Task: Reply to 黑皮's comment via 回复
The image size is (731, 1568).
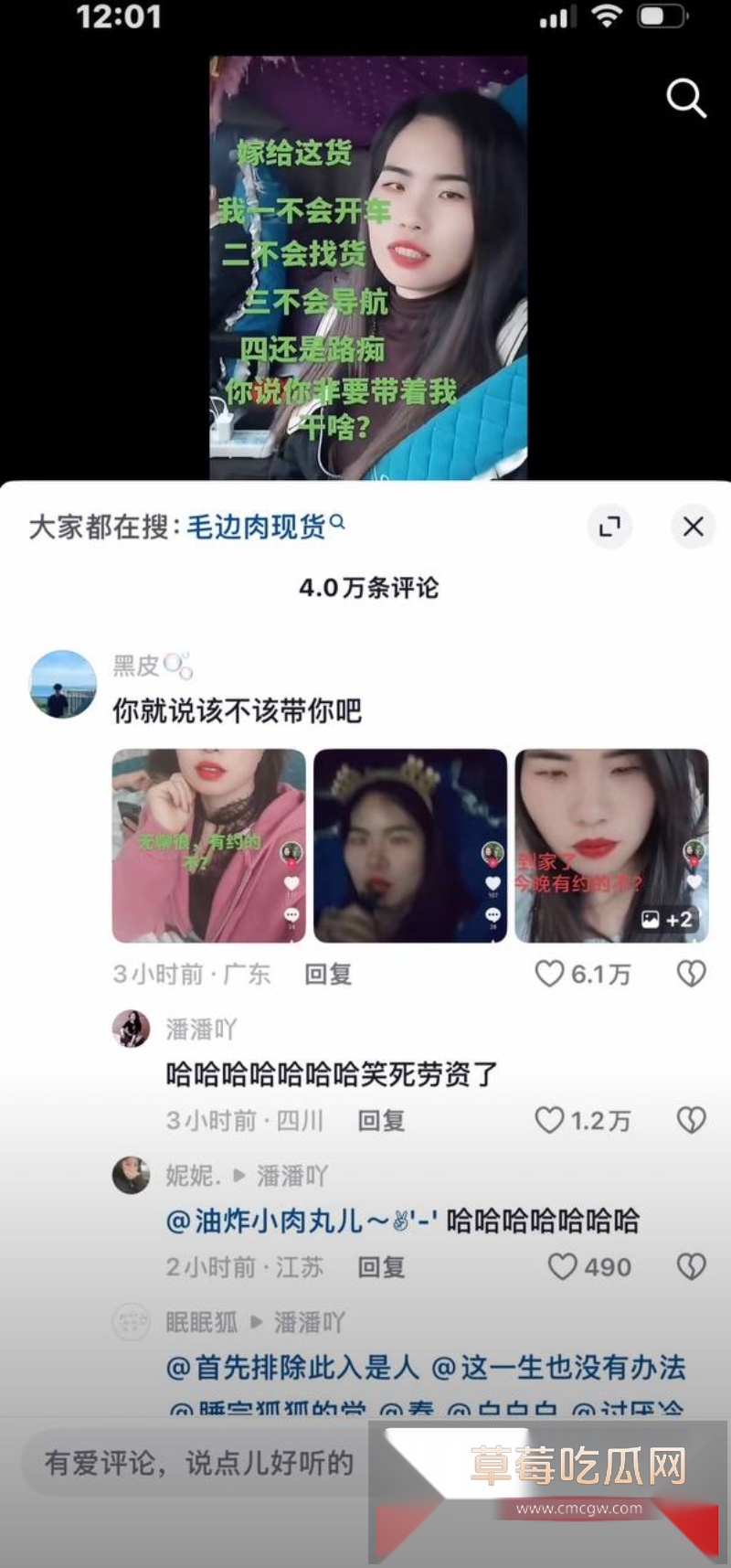Action: [327, 975]
